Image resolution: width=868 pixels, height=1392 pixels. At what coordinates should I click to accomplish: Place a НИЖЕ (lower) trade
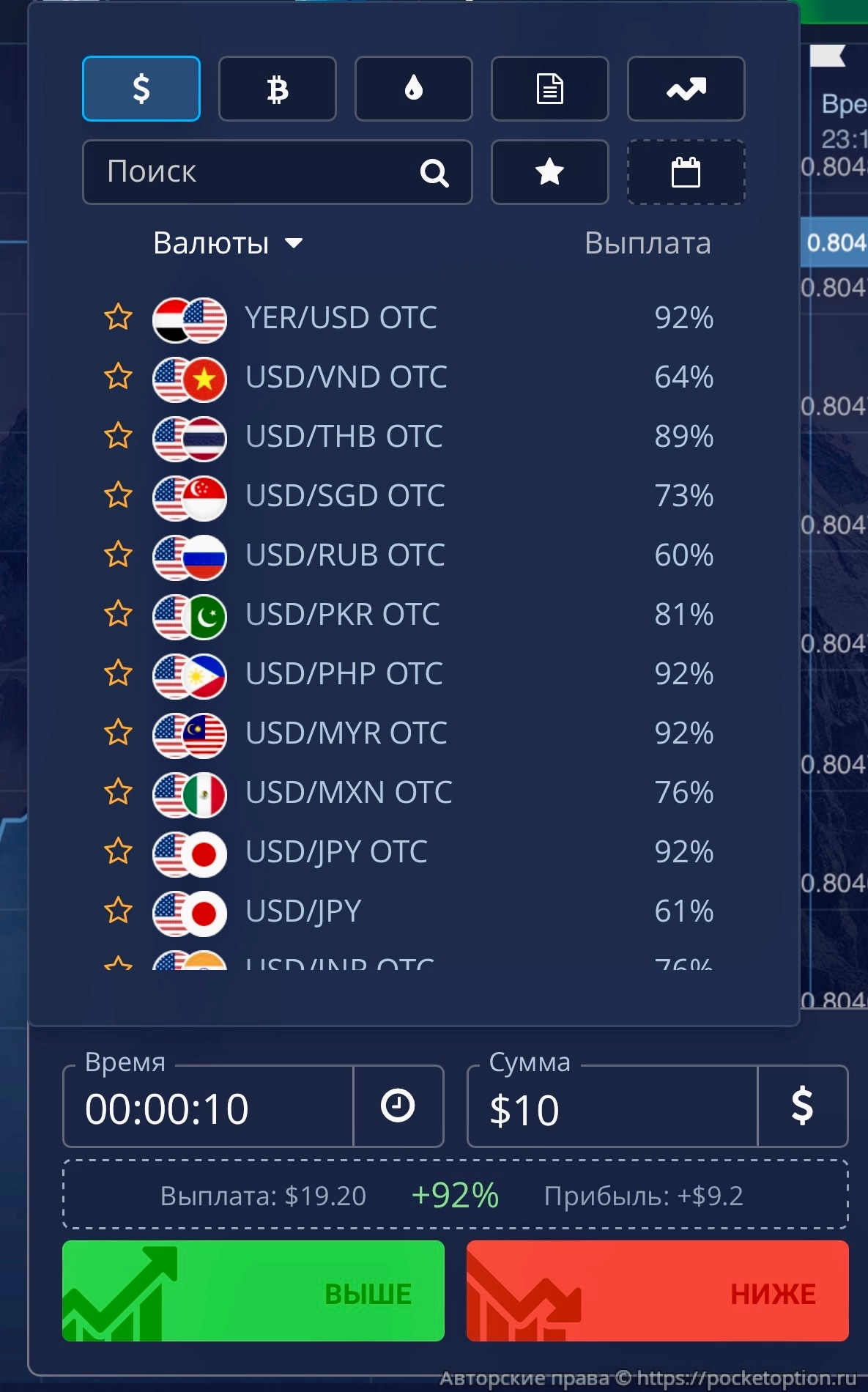(x=657, y=1291)
